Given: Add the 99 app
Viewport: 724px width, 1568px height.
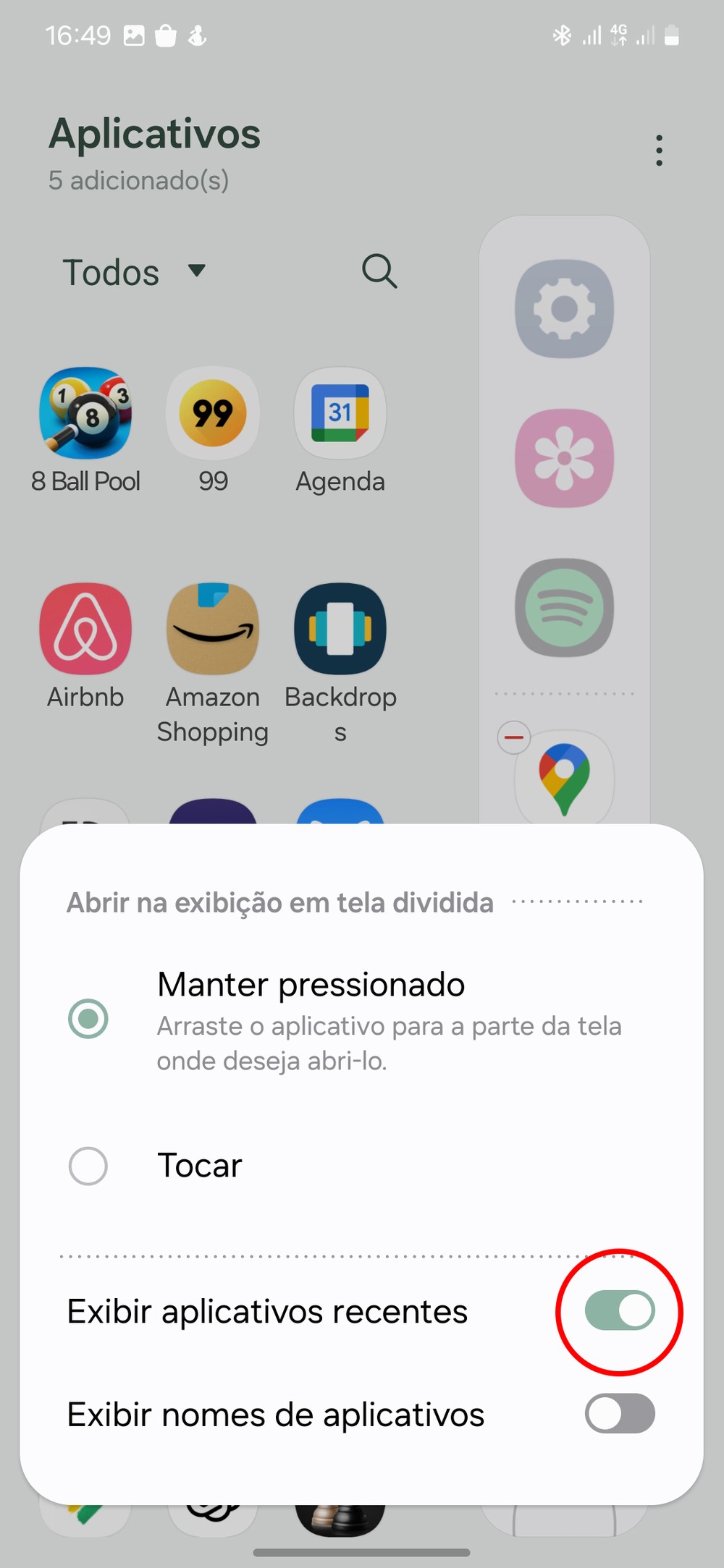Looking at the screenshot, I should [213, 413].
